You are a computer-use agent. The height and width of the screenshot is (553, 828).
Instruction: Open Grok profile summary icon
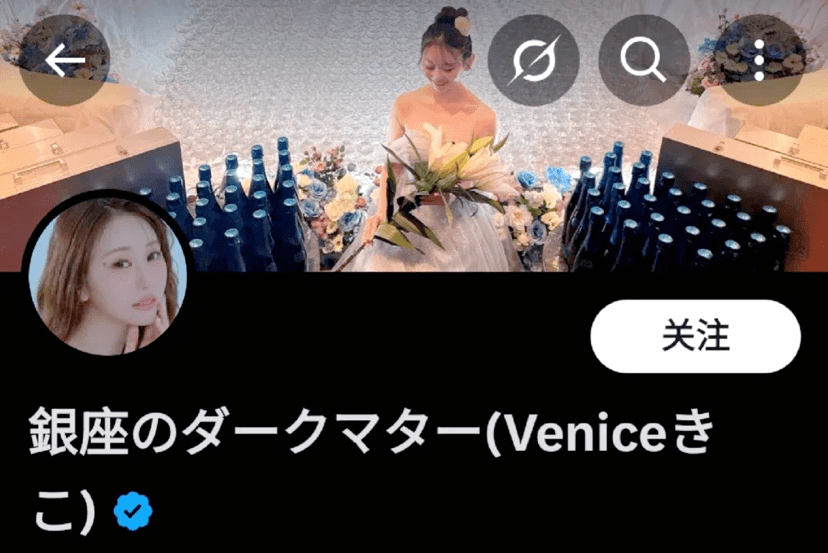(x=533, y=62)
